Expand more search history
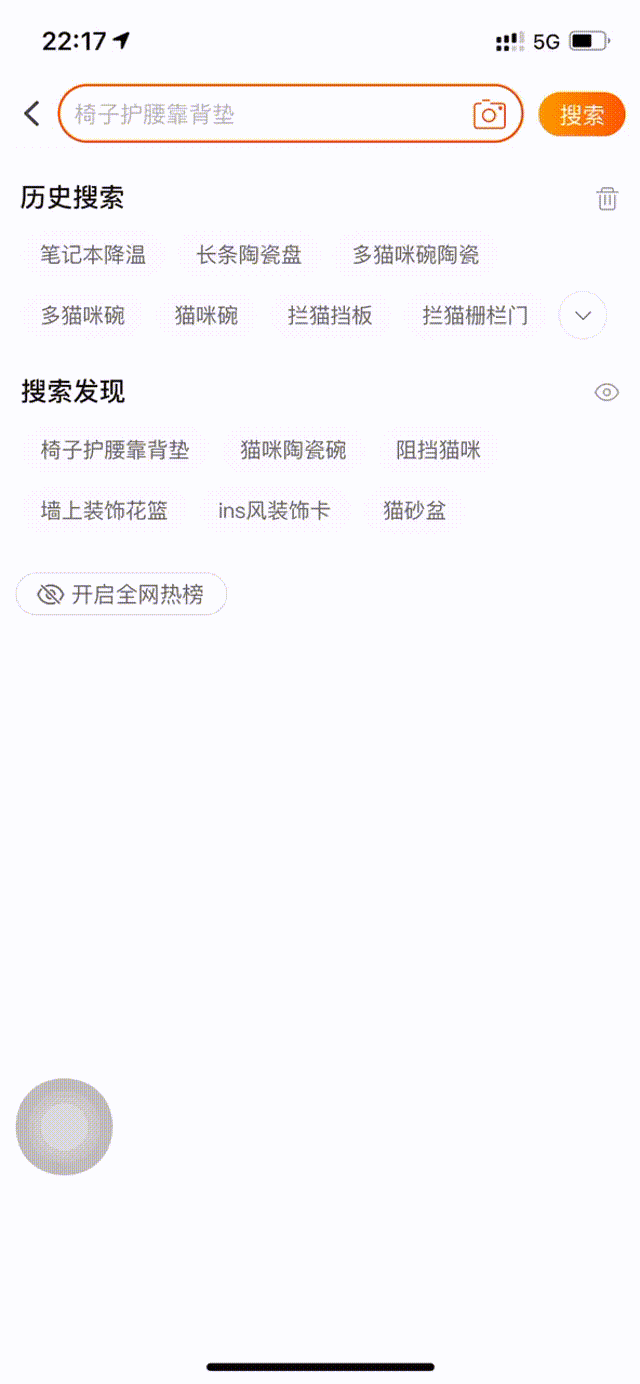 pyautogui.click(x=583, y=316)
